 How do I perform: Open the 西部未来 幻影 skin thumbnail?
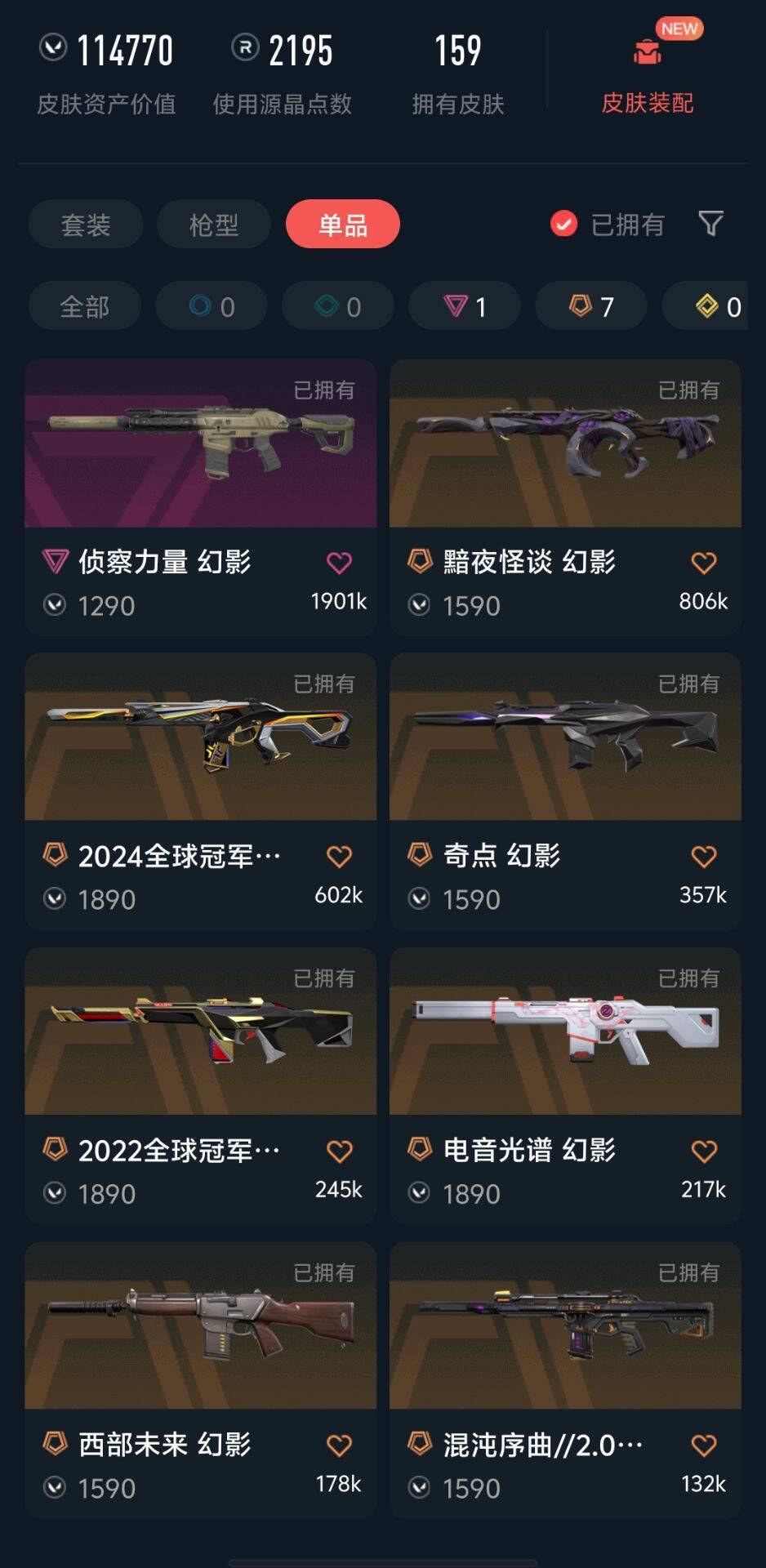(200, 1327)
